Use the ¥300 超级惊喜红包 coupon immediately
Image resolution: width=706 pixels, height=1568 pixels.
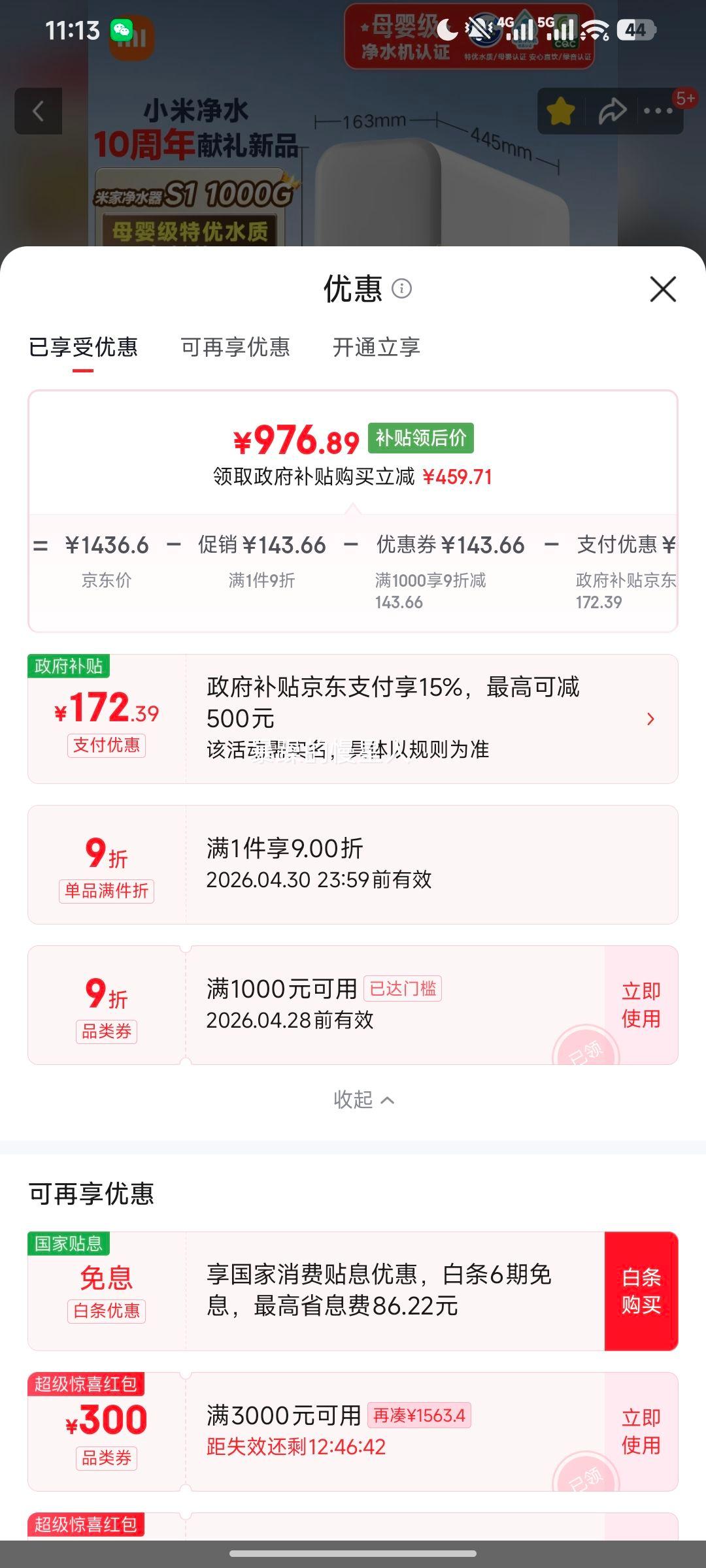pos(641,1434)
